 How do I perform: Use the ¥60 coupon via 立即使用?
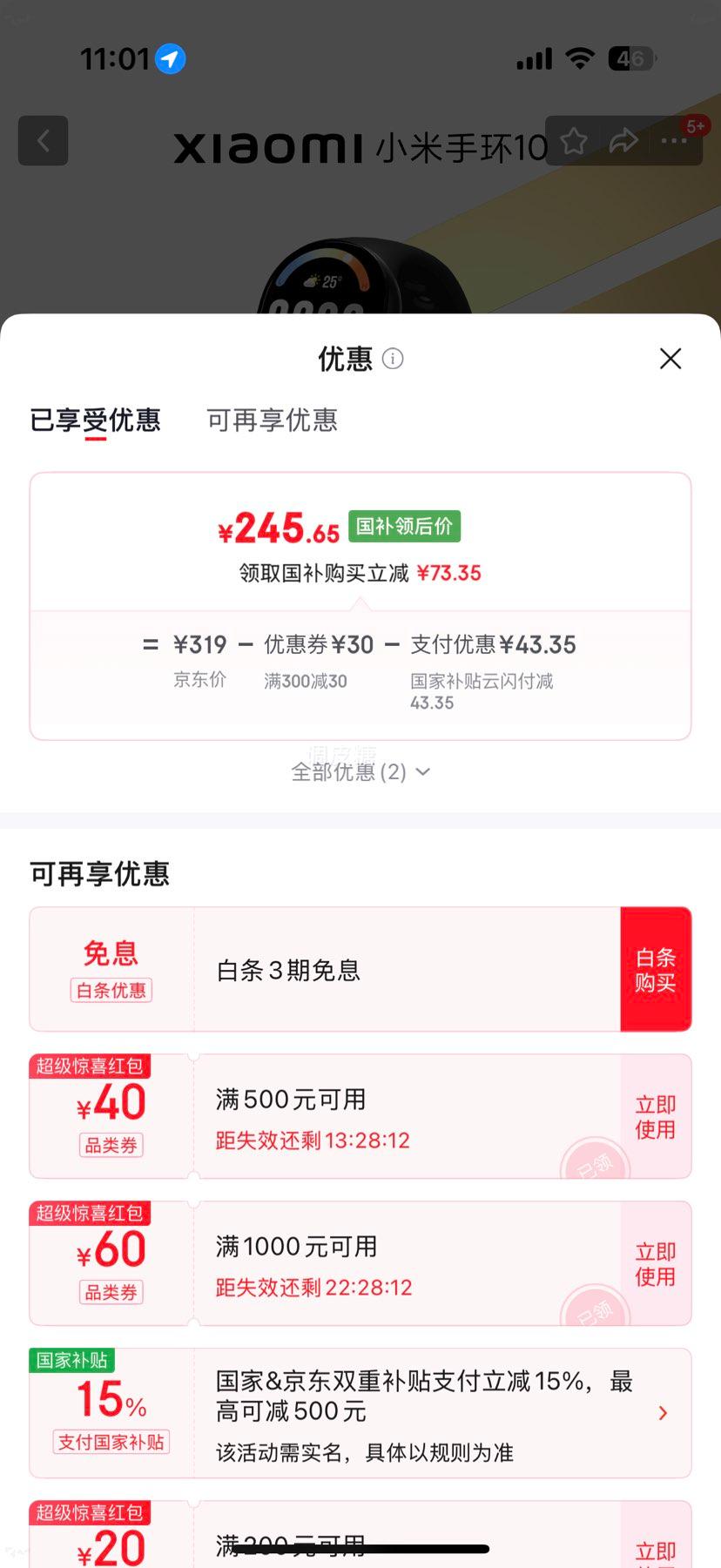tap(655, 1262)
